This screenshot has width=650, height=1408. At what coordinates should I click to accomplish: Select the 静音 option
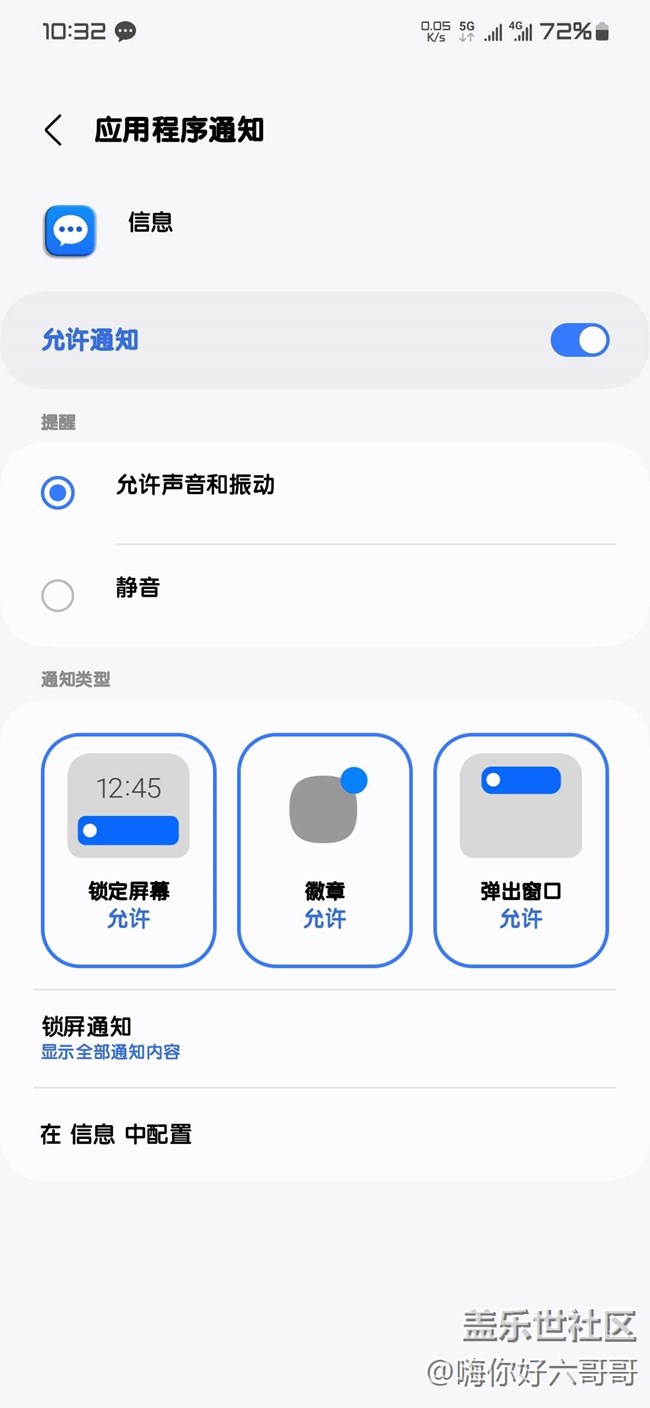tap(58, 595)
